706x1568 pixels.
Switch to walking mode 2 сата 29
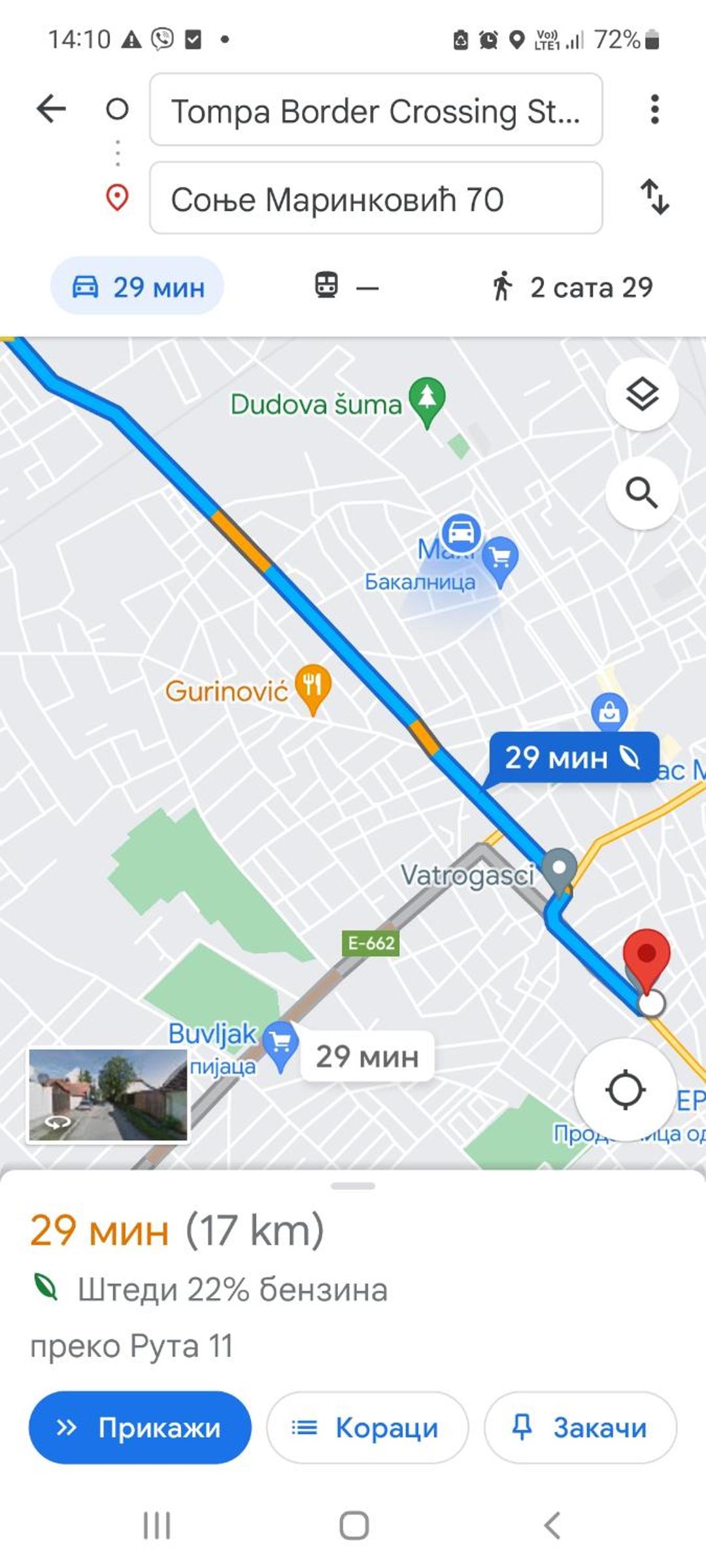(572, 287)
